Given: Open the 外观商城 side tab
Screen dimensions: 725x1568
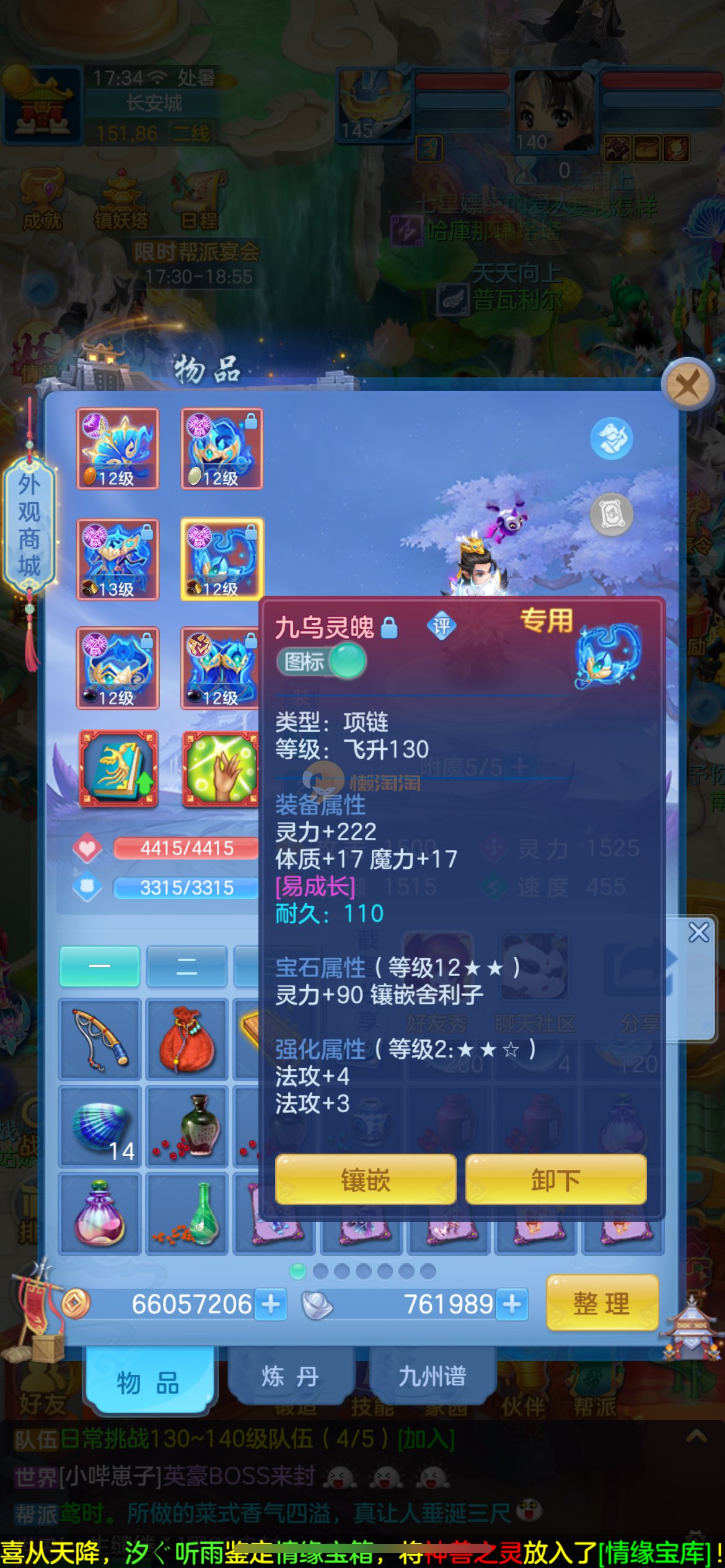Looking at the screenshot, I should tap(29, 525).
